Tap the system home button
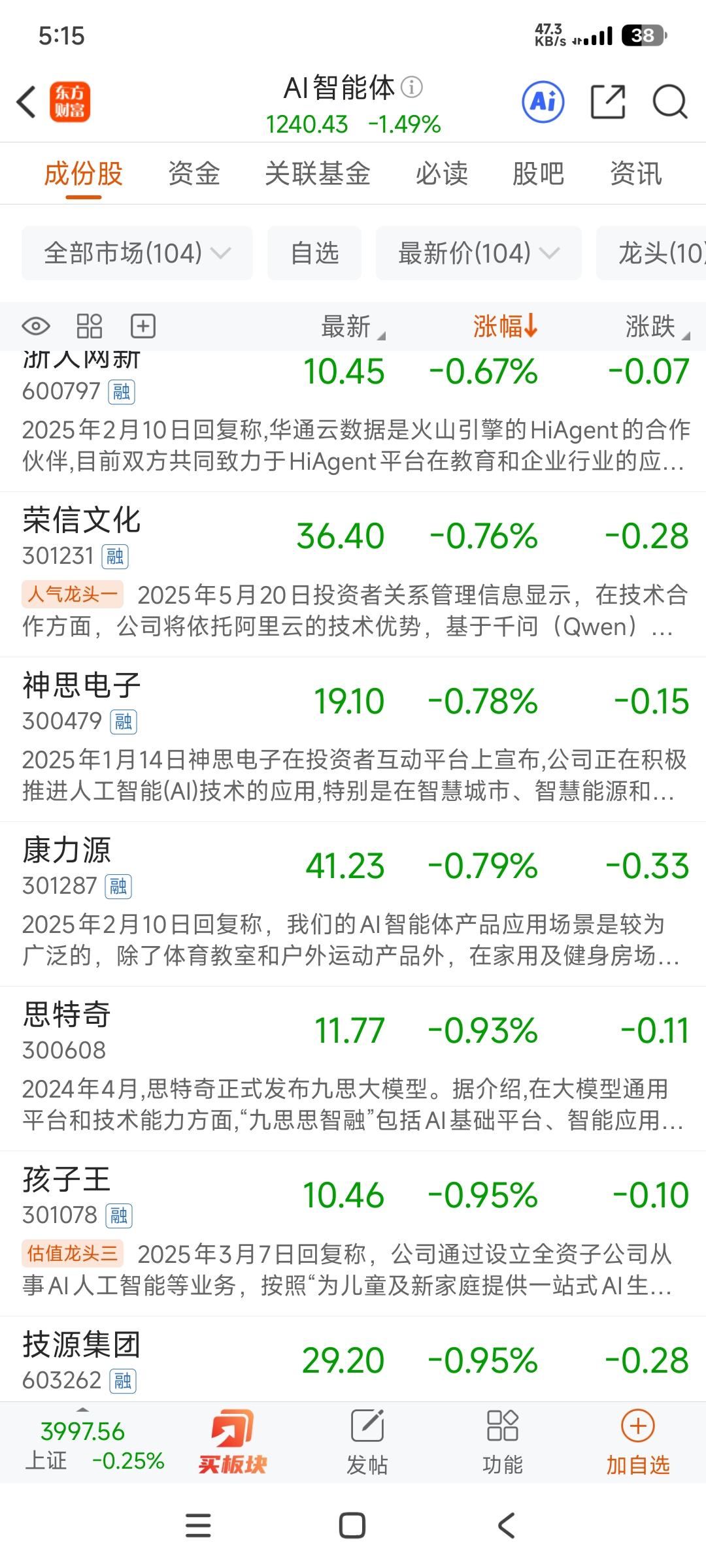This screenshot has height=1568, width=706. pyautogui.click(x=352, y=1526)
